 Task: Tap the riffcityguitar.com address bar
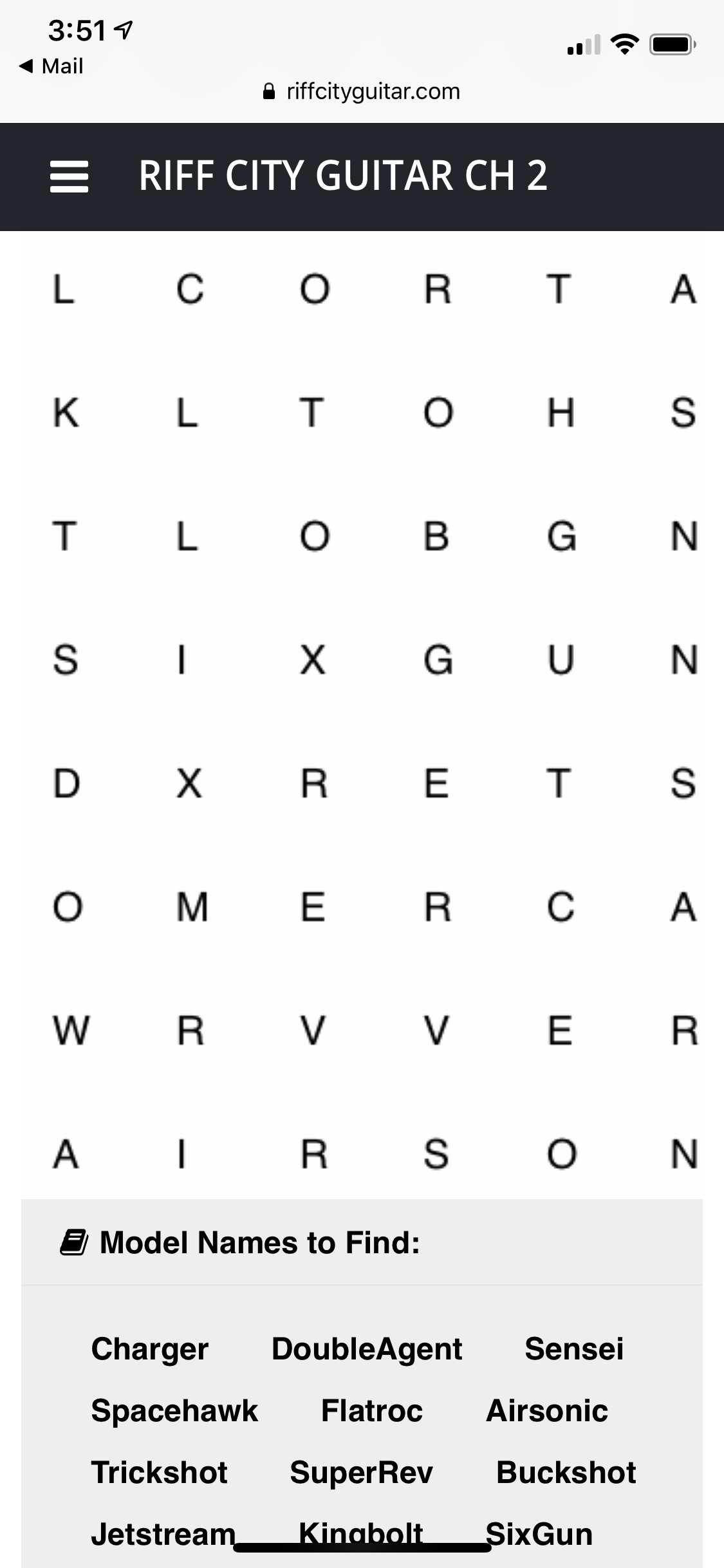[362, 91]
